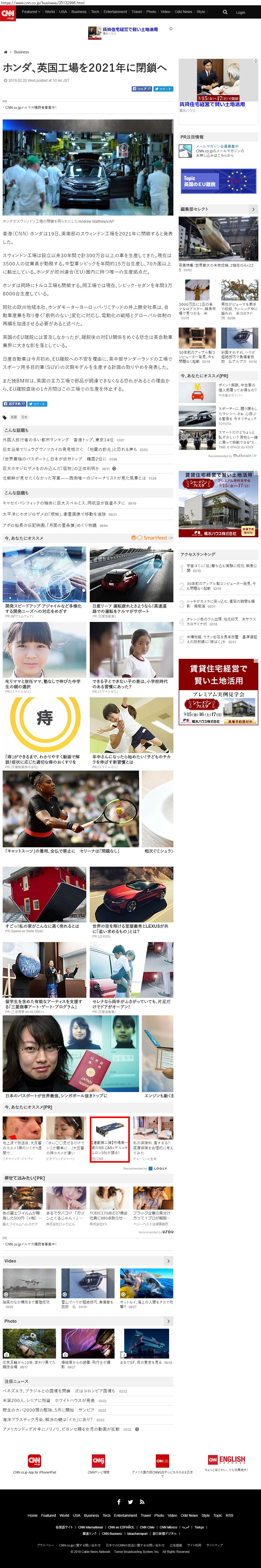Image resolution: width=261 pixels, height=1568 pixels.
Task: Expand the Video section arrow
Action: tap(169, 1261)
